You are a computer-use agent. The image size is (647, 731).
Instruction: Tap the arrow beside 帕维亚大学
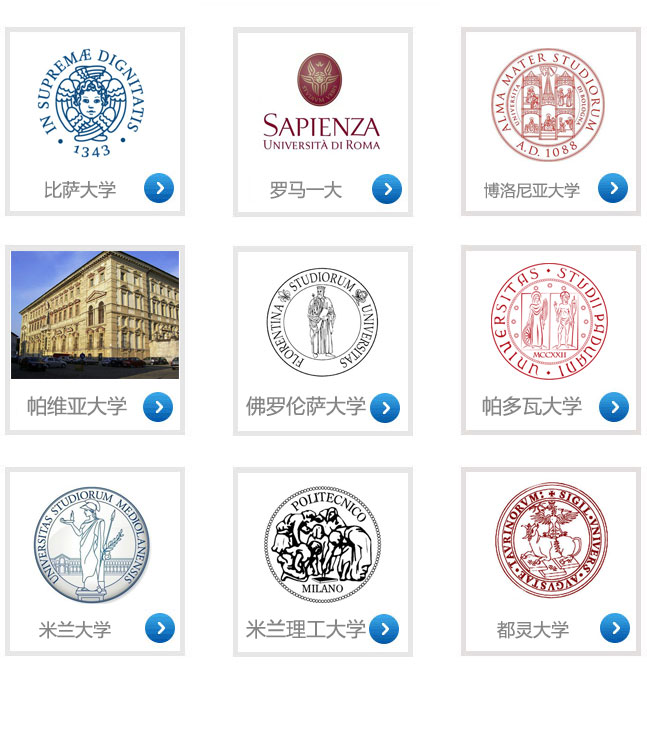tap(158, 407)
